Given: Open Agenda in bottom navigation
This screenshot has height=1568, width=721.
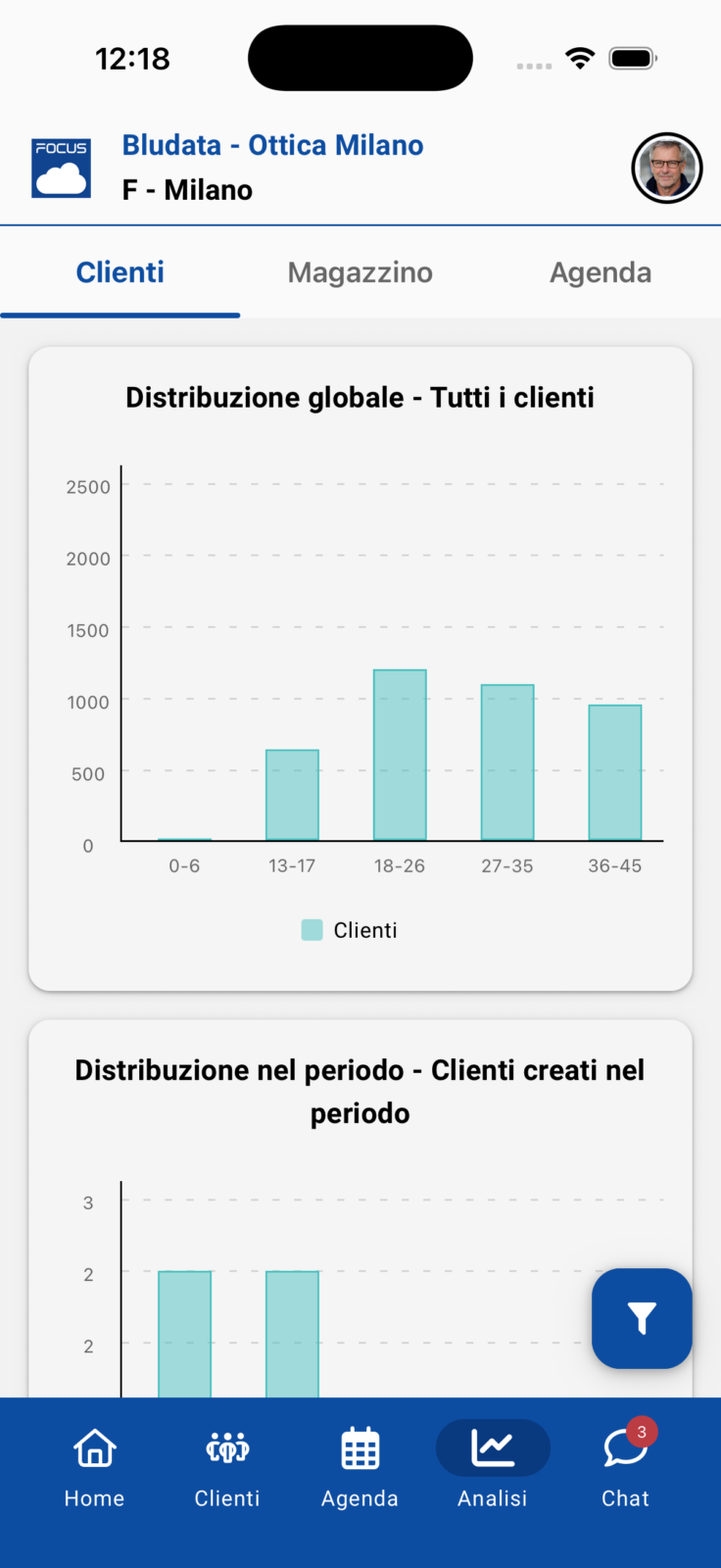Looking at the screenshot, I should click(x=360, y=1467).
